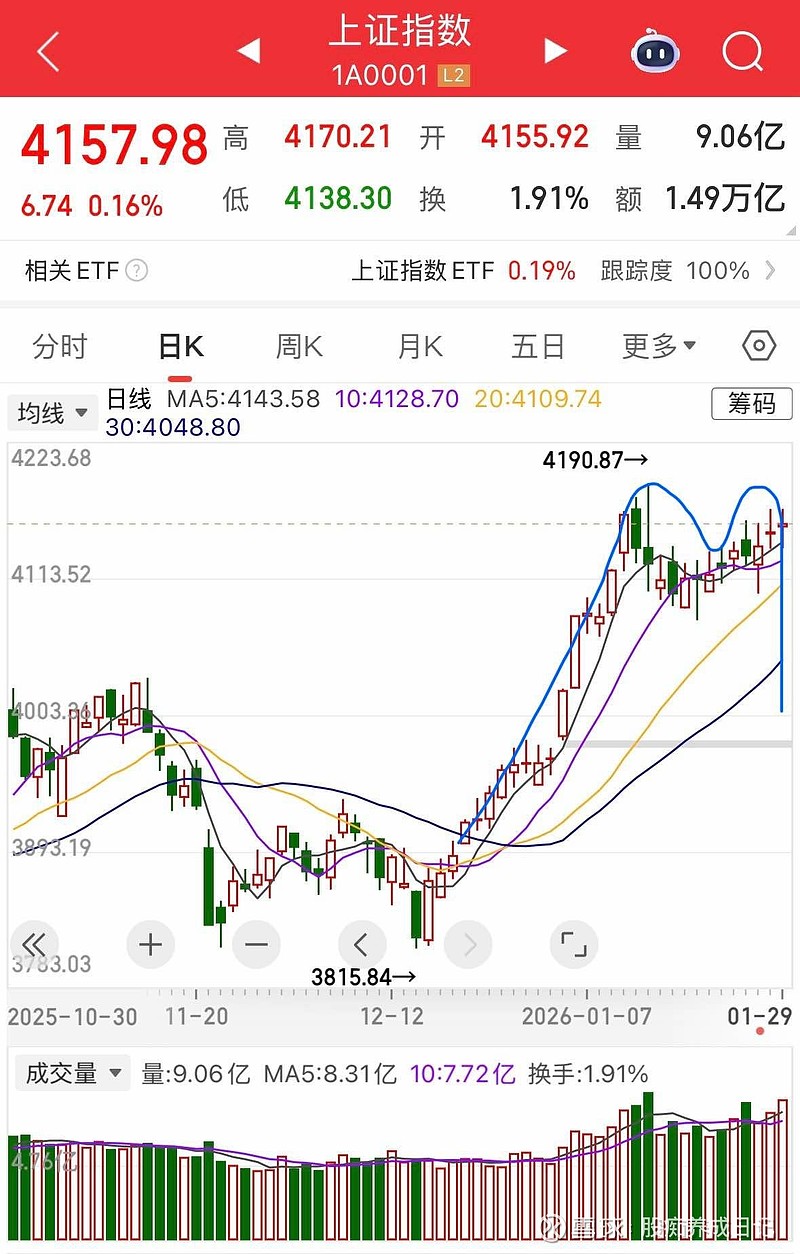Tap the search magnifier icon

tap(743, 50)
